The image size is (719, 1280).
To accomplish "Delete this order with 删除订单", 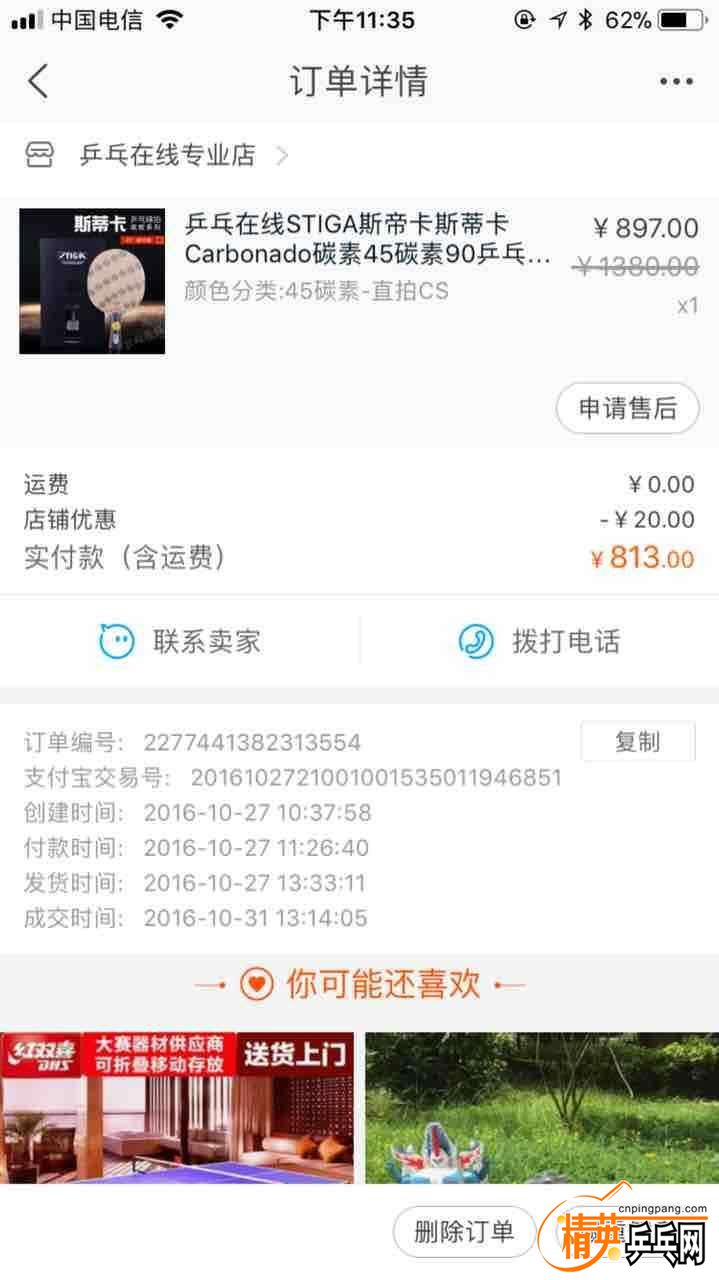I will 464,1232.
